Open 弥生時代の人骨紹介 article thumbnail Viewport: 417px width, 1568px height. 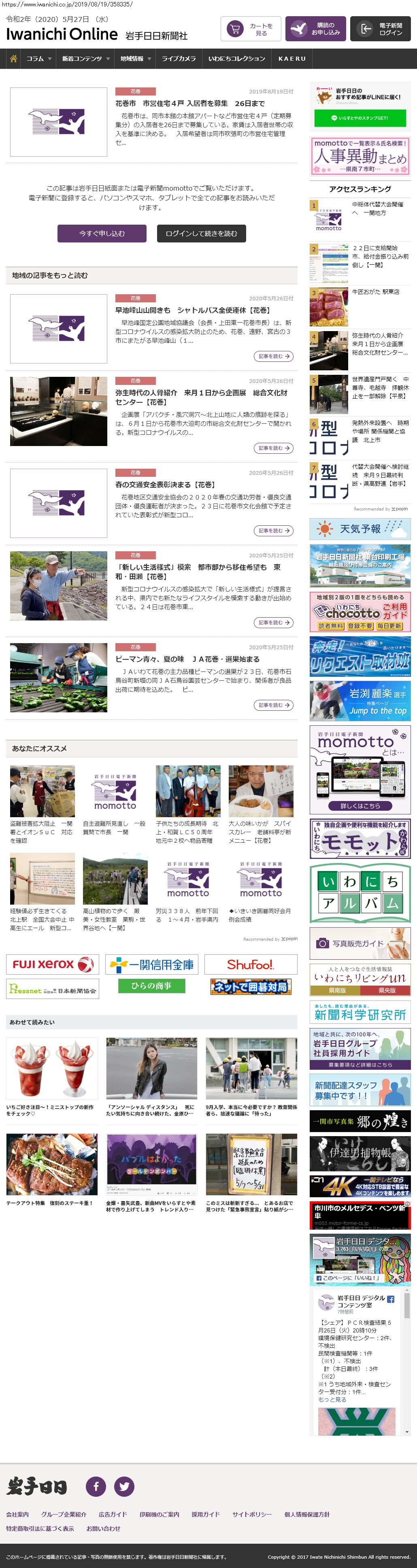point(58,411)
